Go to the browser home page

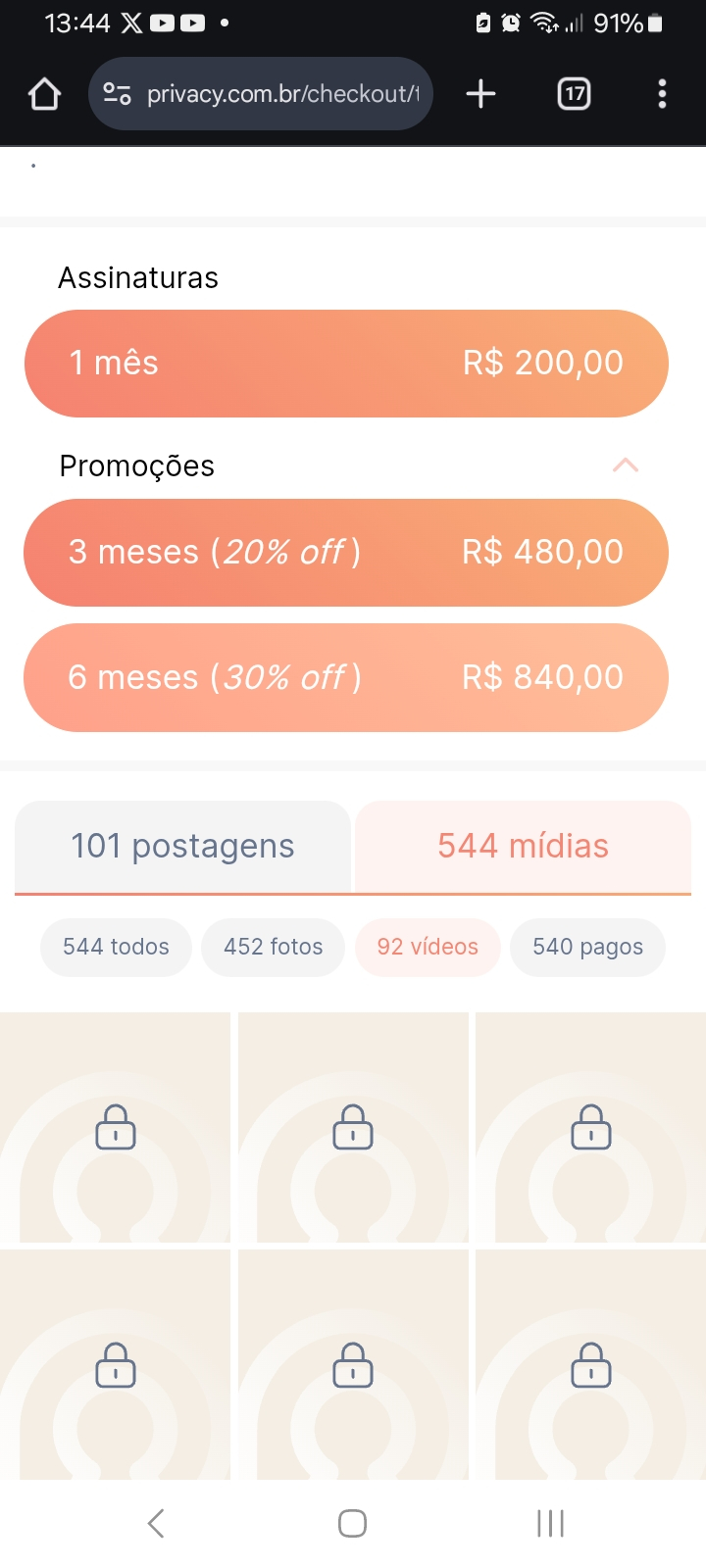[45, 94]
